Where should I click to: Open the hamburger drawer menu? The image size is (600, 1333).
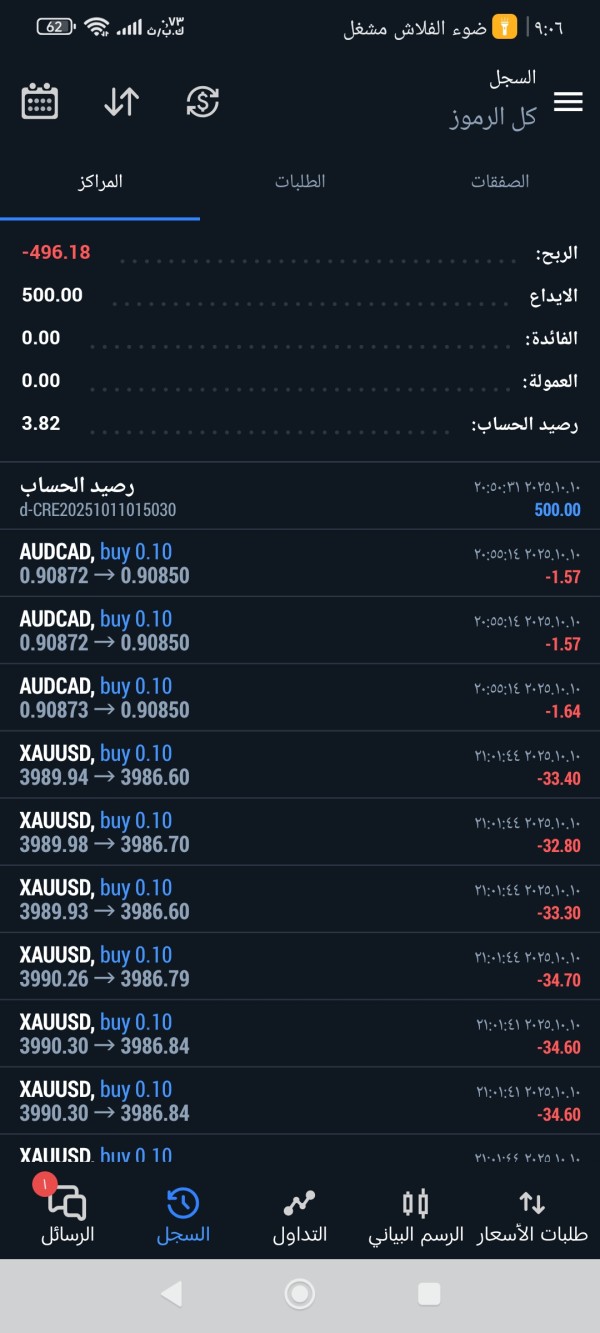coord(568,102)
